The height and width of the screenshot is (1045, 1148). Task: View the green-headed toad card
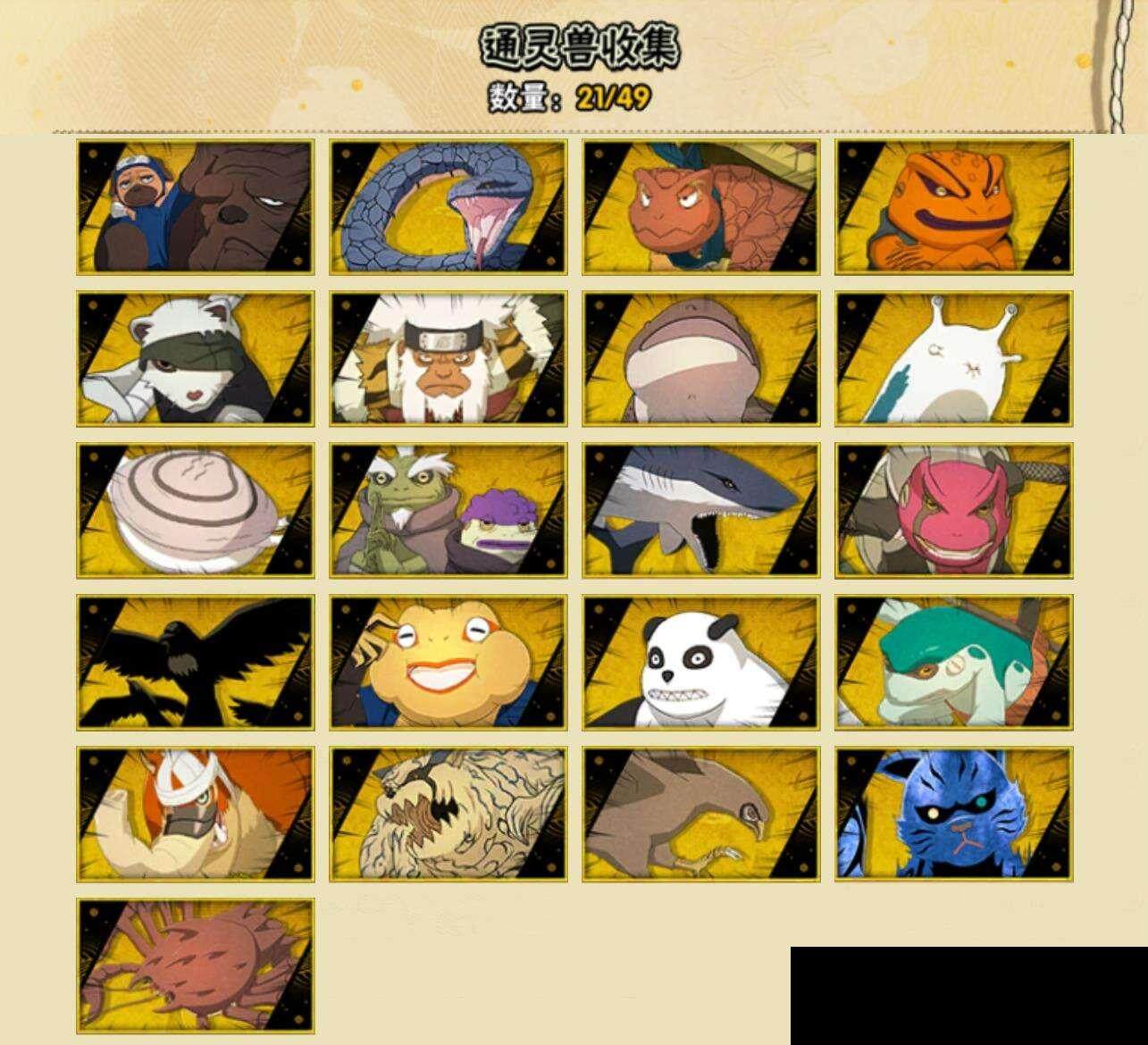pyautogui.click(x=954, y=663)
